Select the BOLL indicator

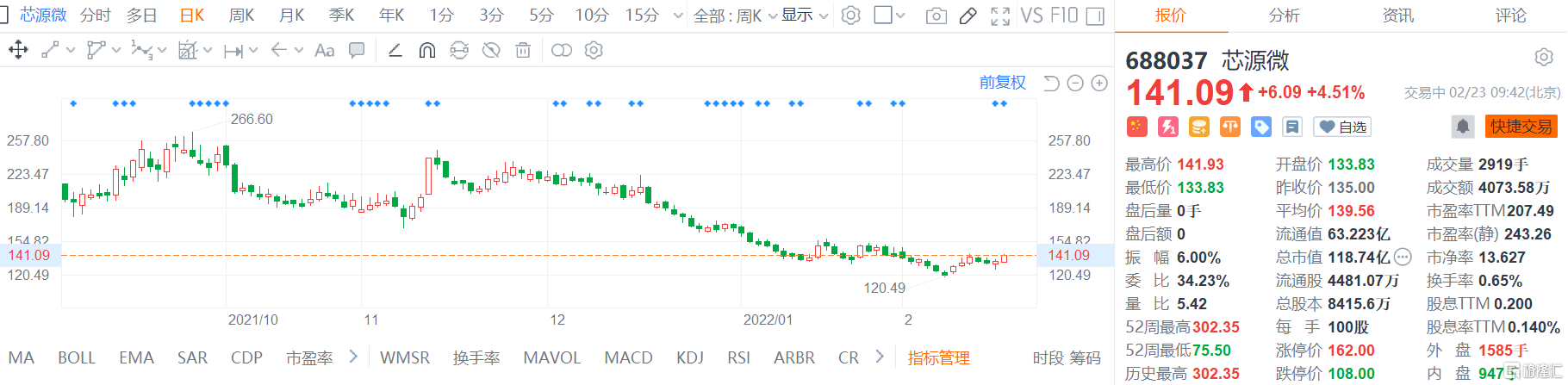point(77,357)
